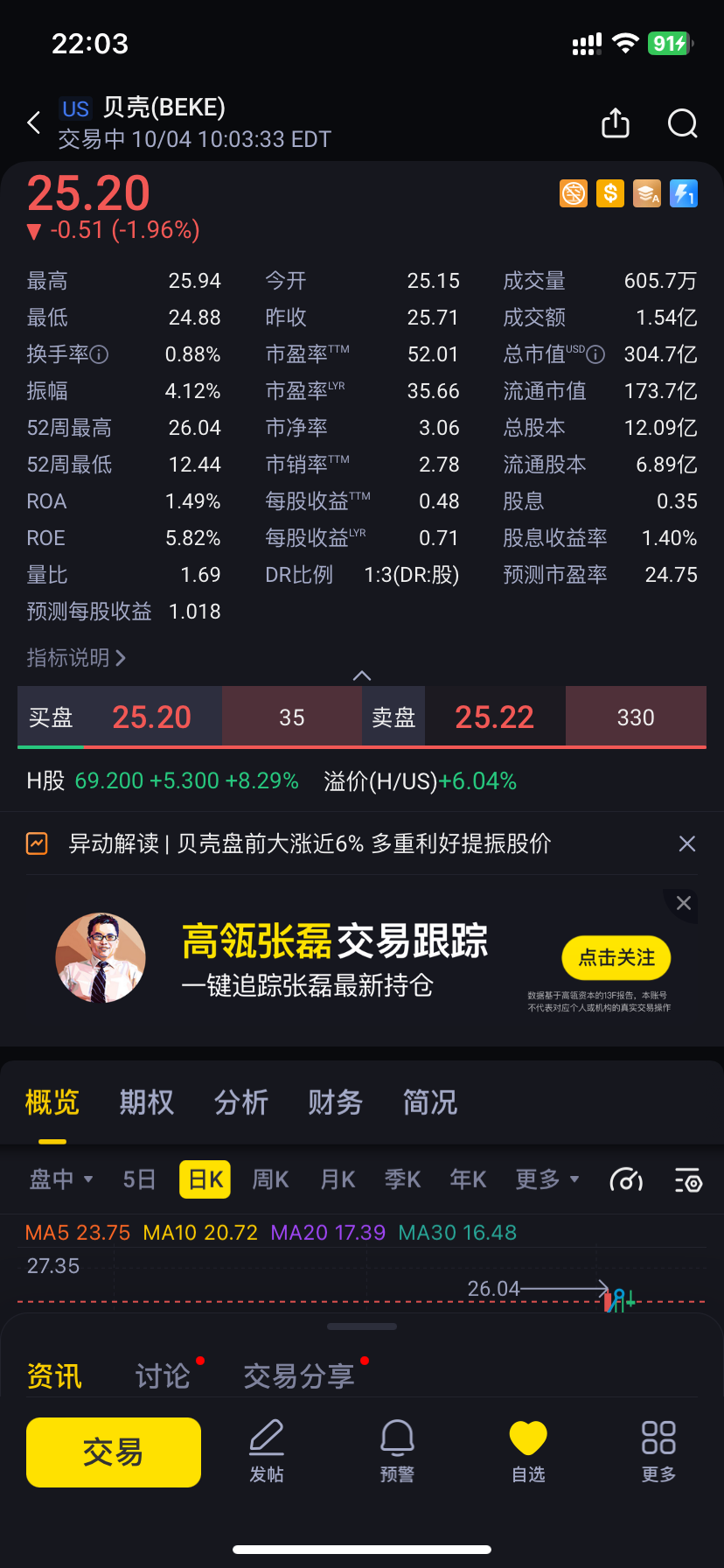Go back using the top-left arrow
This screenshot has height=1568, width=724.
click(34, 123)
